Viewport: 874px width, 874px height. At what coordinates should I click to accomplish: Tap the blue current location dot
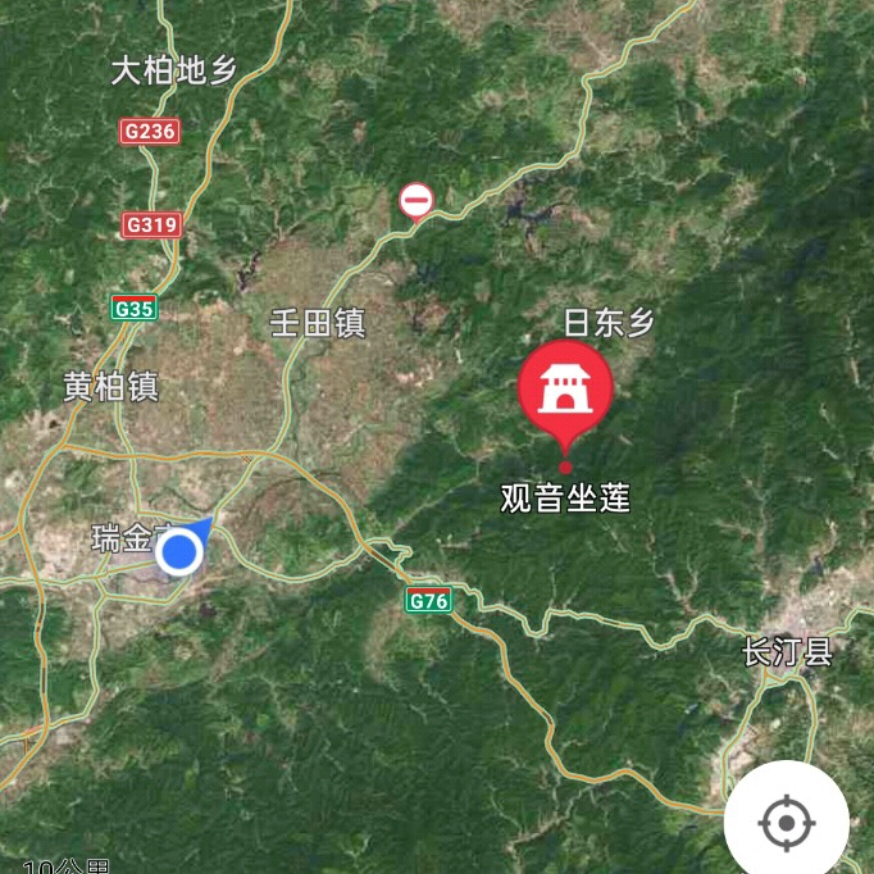(x=179, y=552)
